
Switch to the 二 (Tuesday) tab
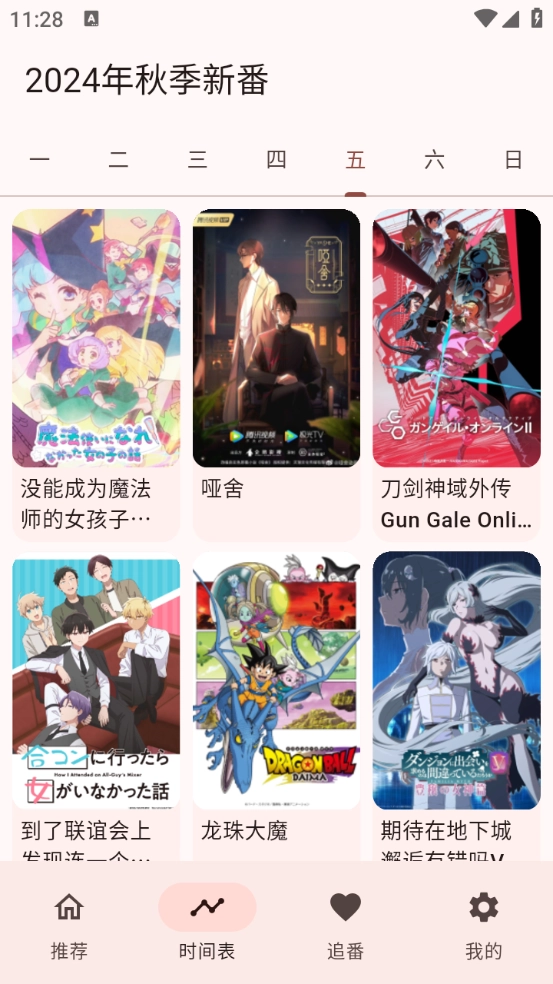(x=119, y=160)
